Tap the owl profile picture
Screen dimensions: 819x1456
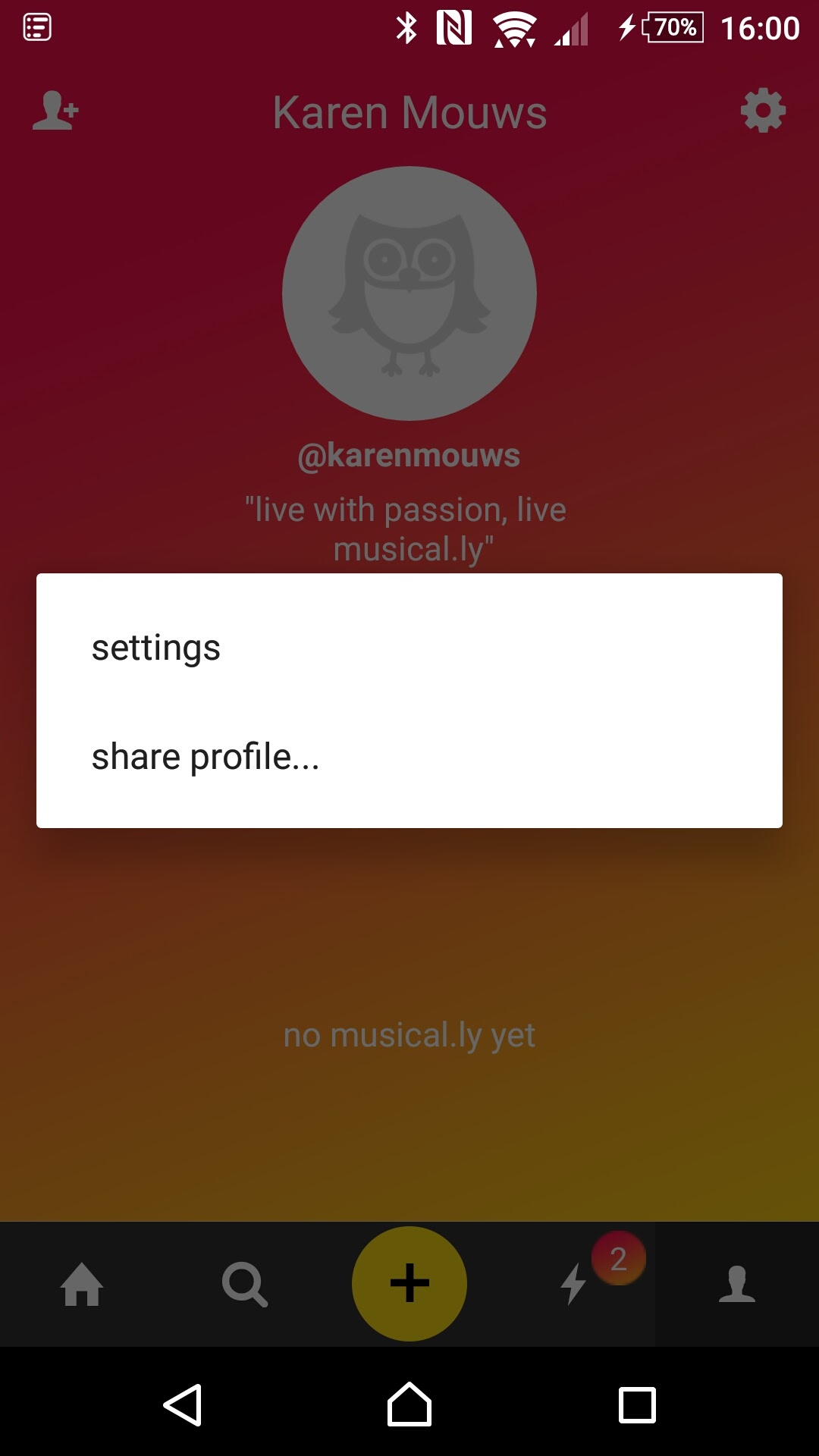click(409, 293)
